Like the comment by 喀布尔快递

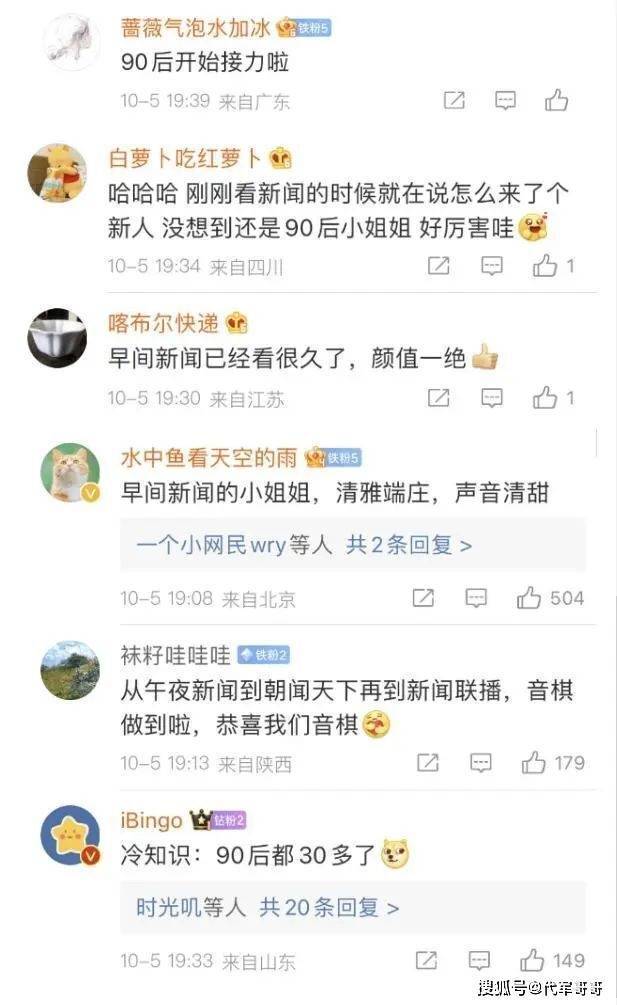click(546, 398)
